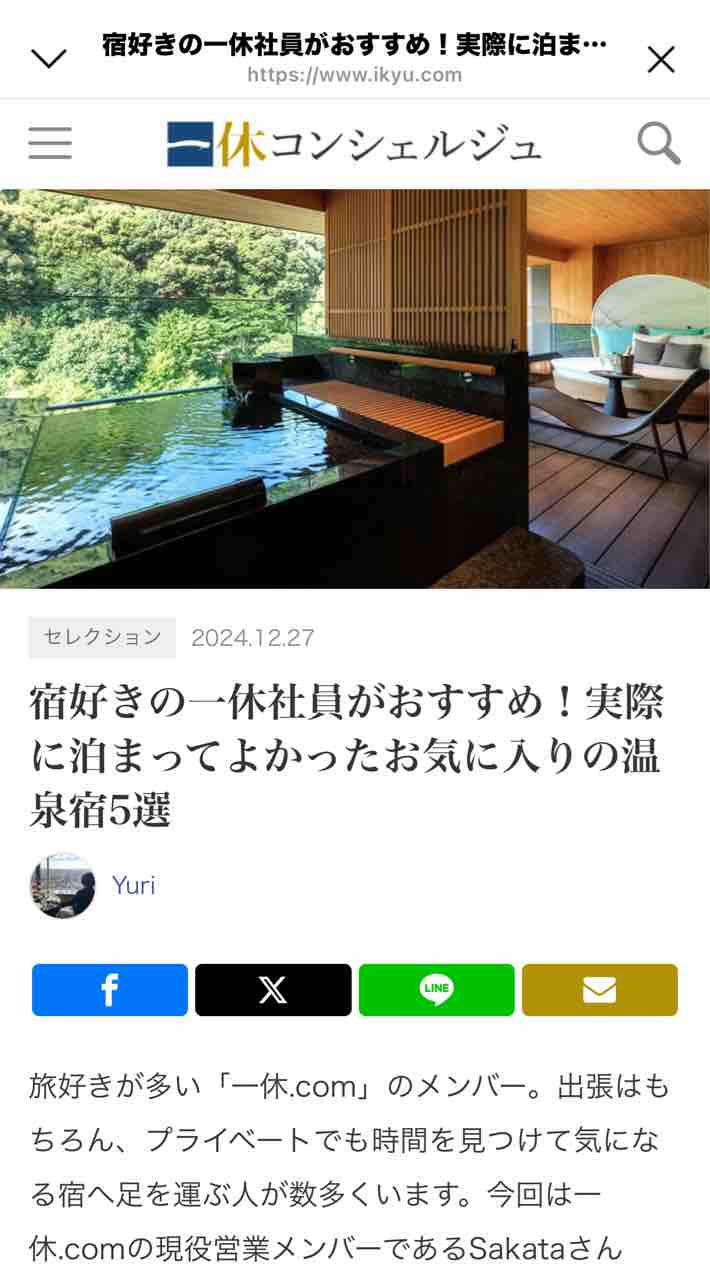Open the セレクション category tag

pos(102,638)
